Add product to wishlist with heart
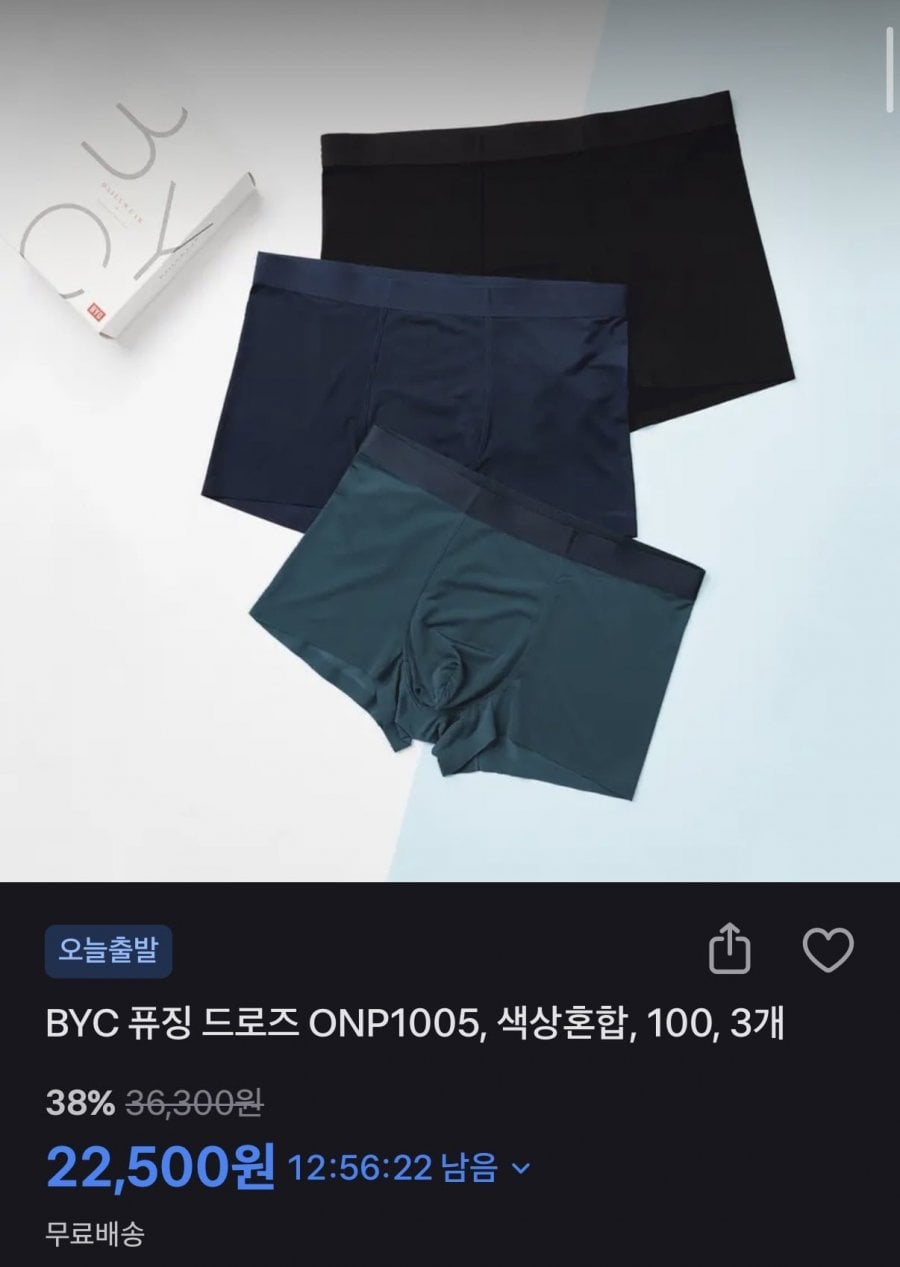Screen dimensions: 900x1267 point(829,950)
